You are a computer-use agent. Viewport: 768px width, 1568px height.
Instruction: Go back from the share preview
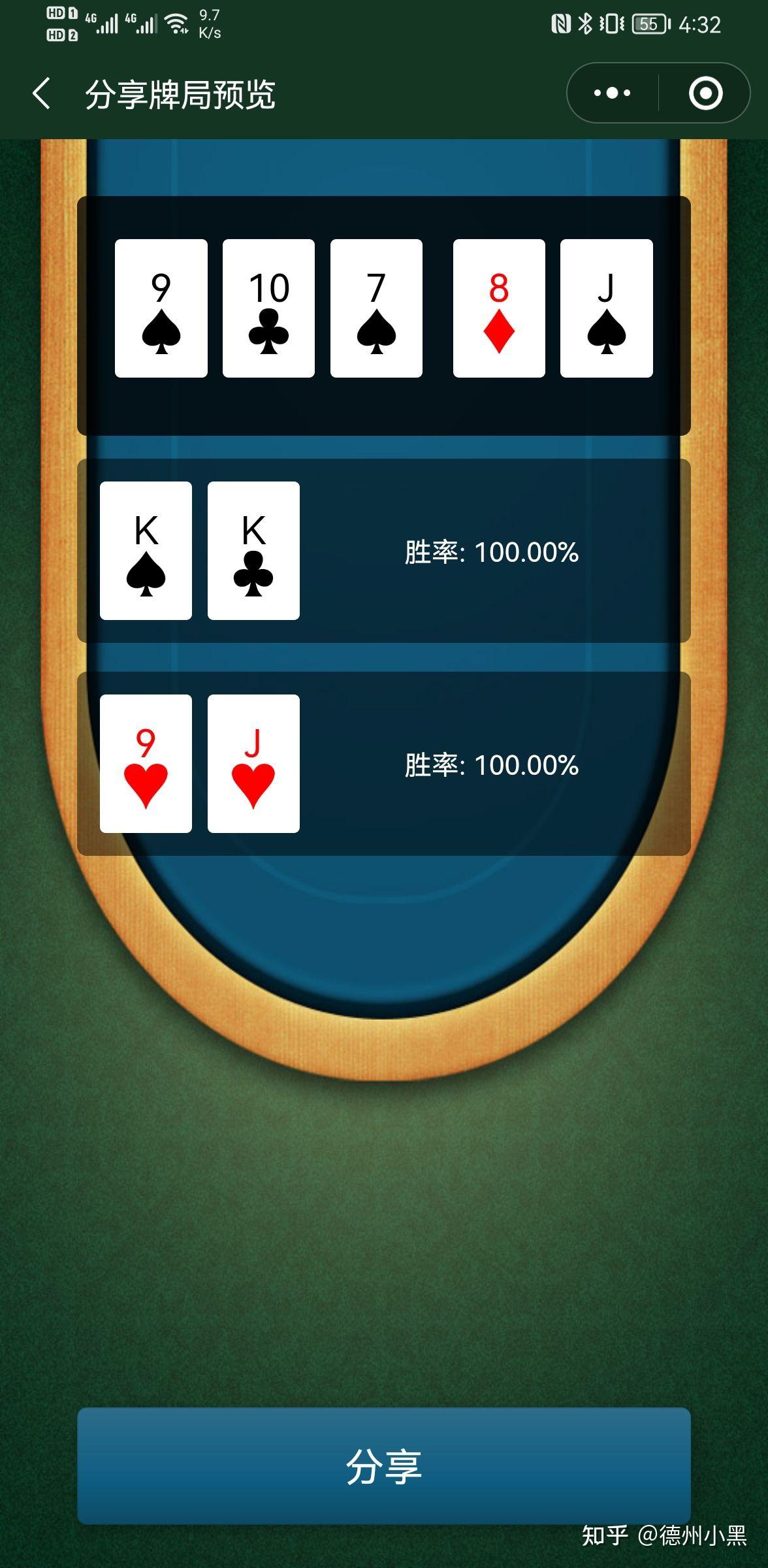42,93
